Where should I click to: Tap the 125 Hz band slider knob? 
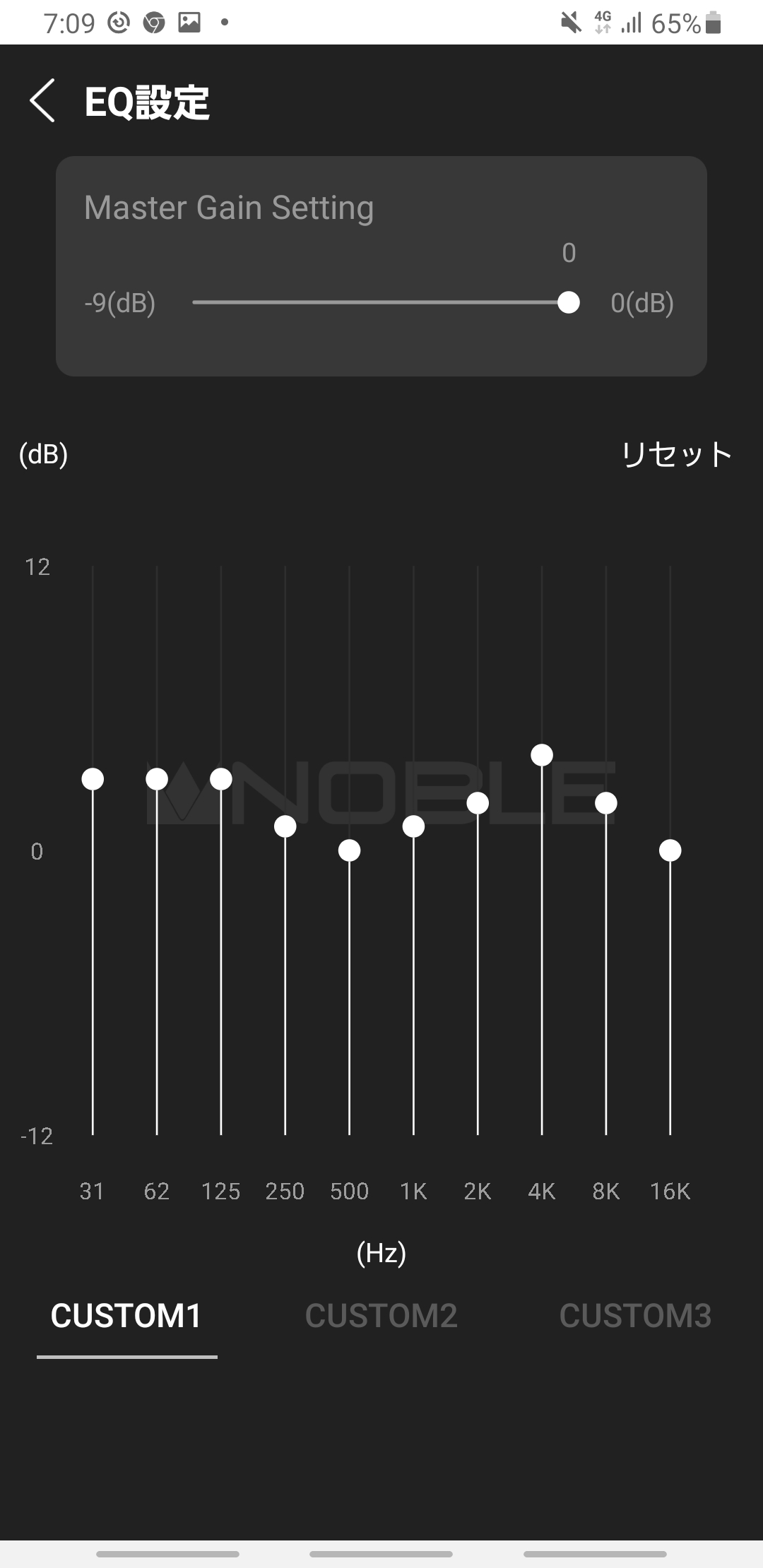pyautogui.click(x=221, y=779)
